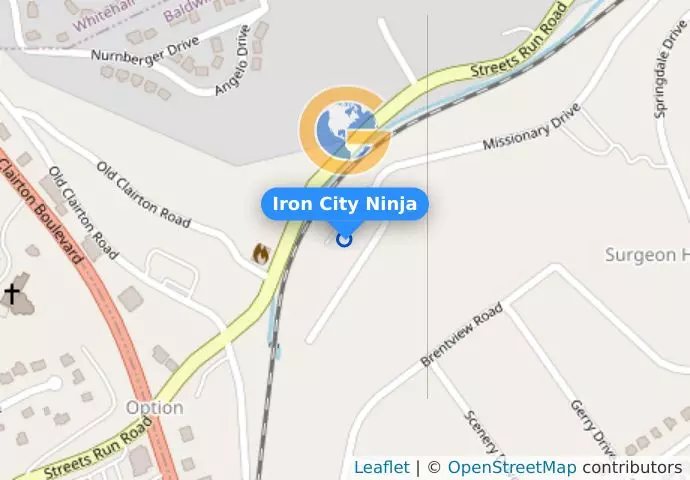Viewport: 690px width, 480px height.
Task: Select the Iron City Ninja label bubble
Action: 345,204
